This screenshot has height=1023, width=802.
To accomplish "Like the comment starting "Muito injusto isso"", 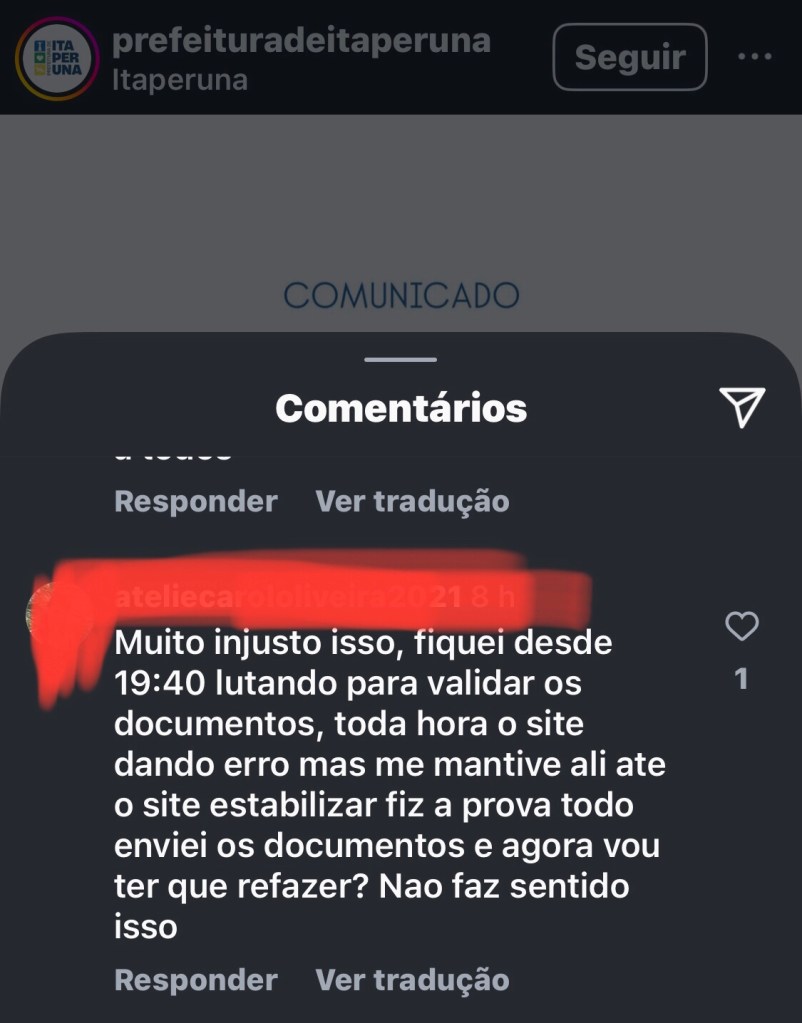I will click(741, 627).
